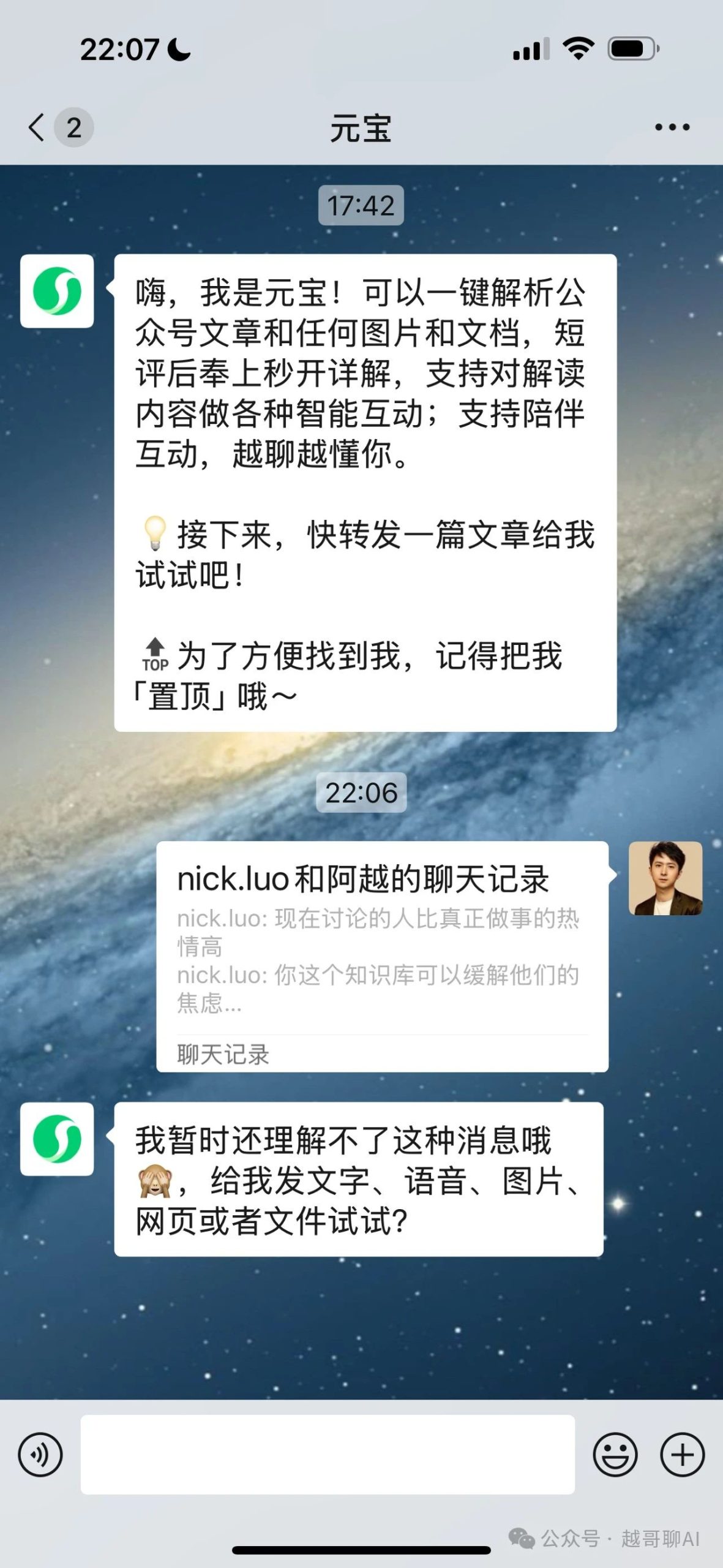Open the emoji picker
Image resolution: width=723 pixels, height=1568 pixels.
coord(615,1455)
